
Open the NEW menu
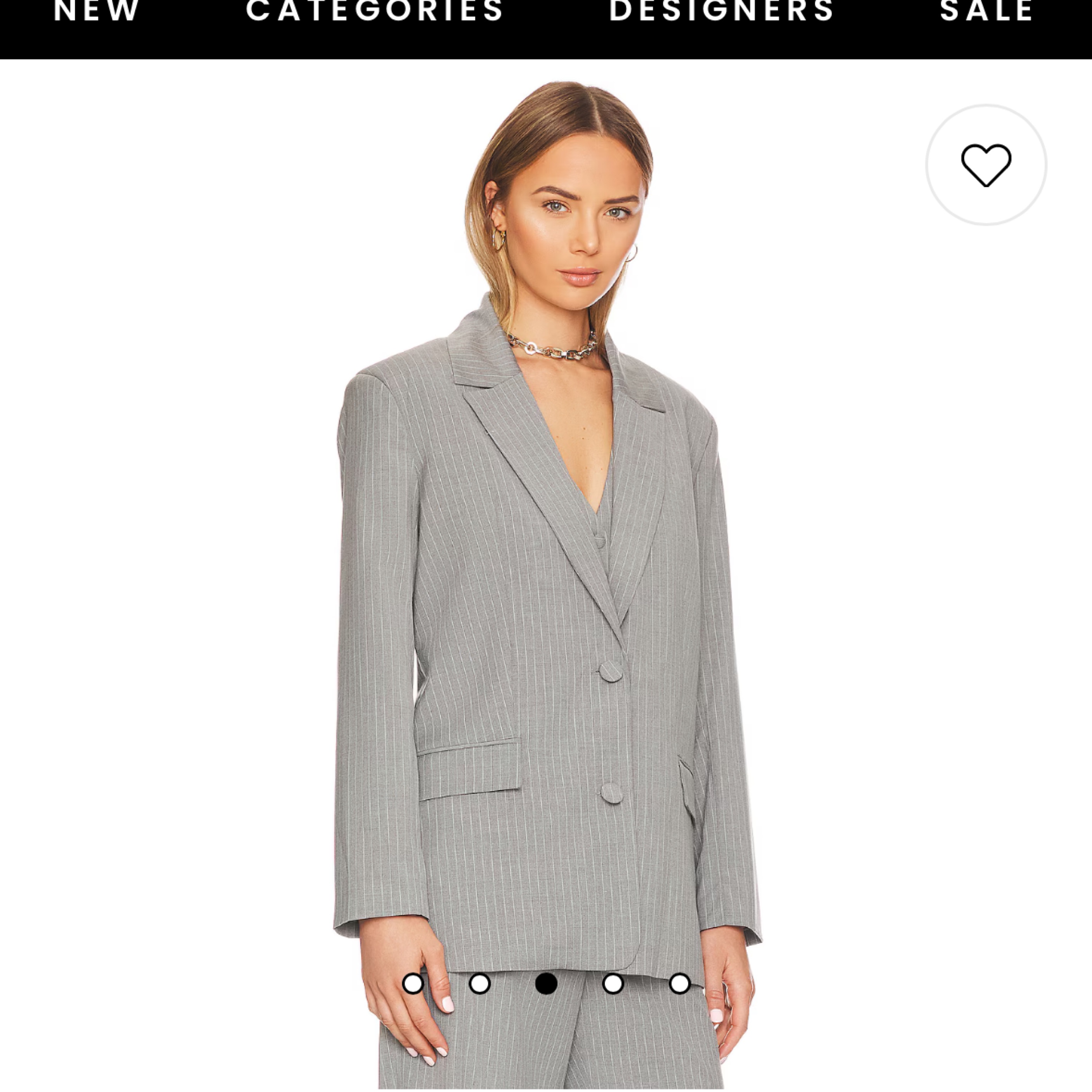coord(96,11)
